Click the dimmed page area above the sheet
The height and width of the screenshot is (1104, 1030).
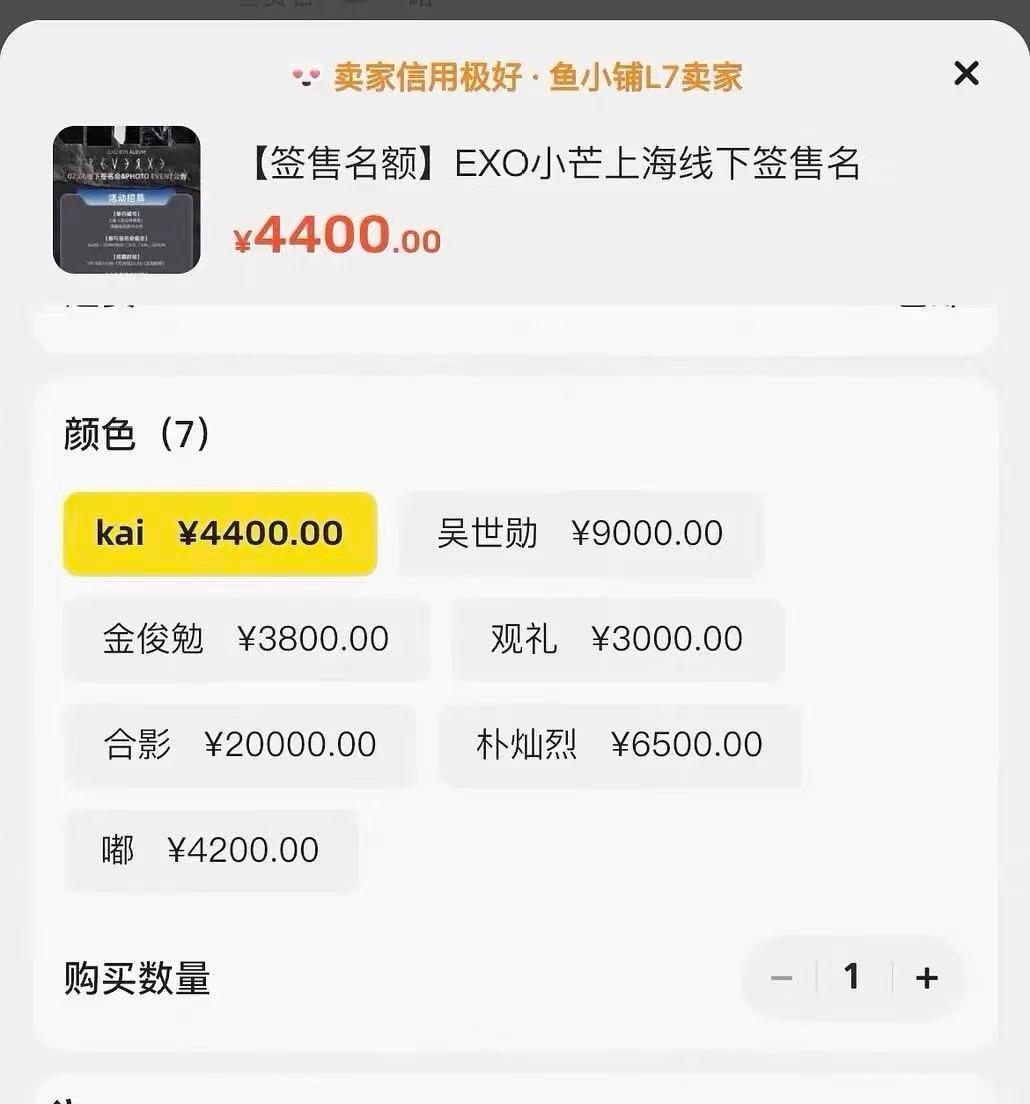515,10
